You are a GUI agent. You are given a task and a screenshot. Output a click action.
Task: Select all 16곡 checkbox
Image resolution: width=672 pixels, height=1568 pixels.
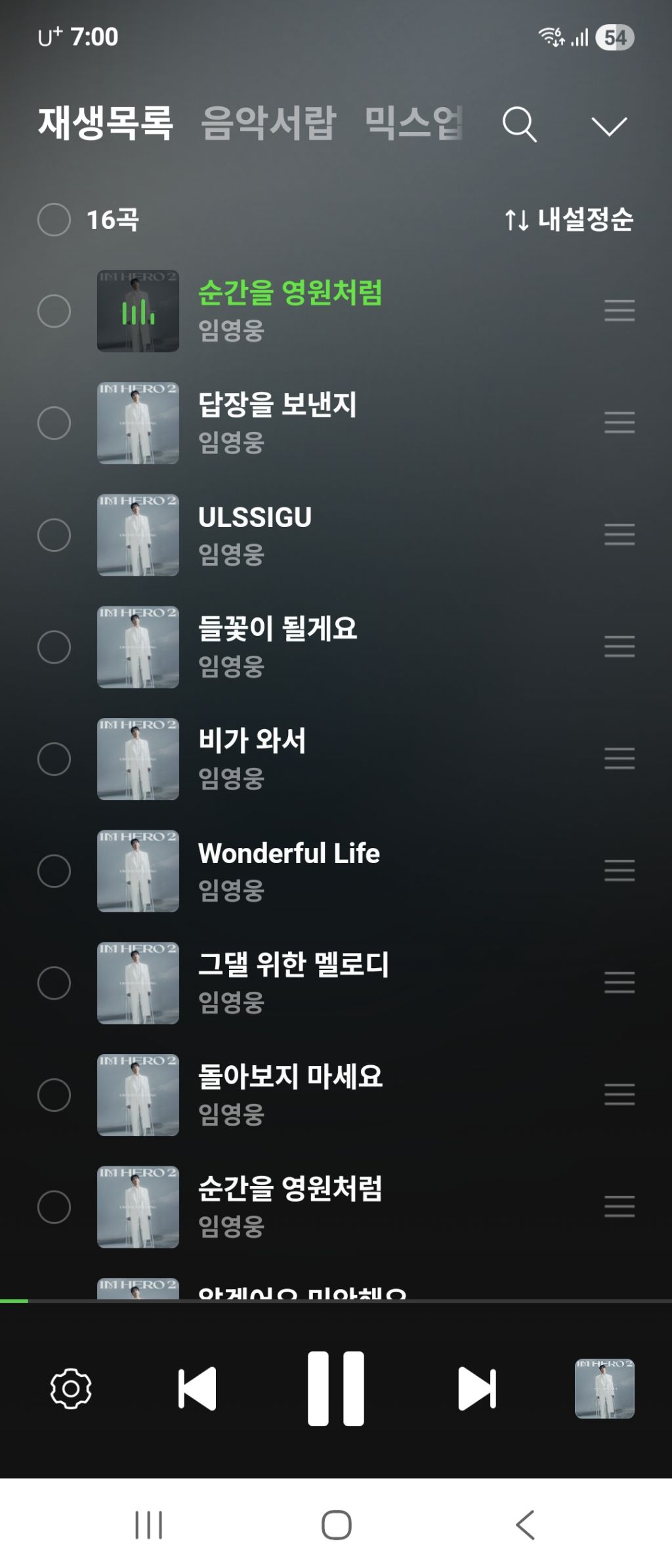(x=54, y=219)
